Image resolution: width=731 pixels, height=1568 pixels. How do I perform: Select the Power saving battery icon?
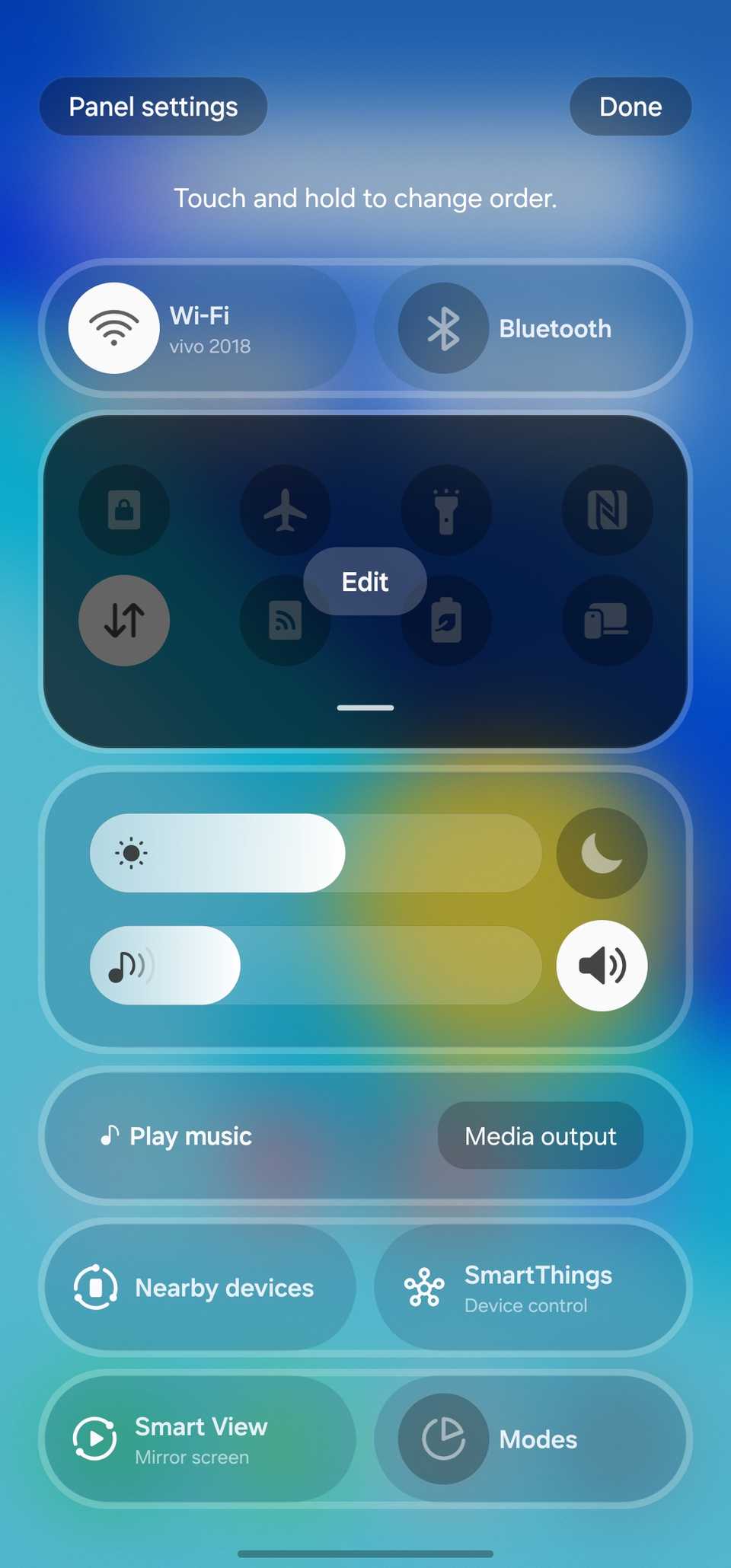coord(446,621)
